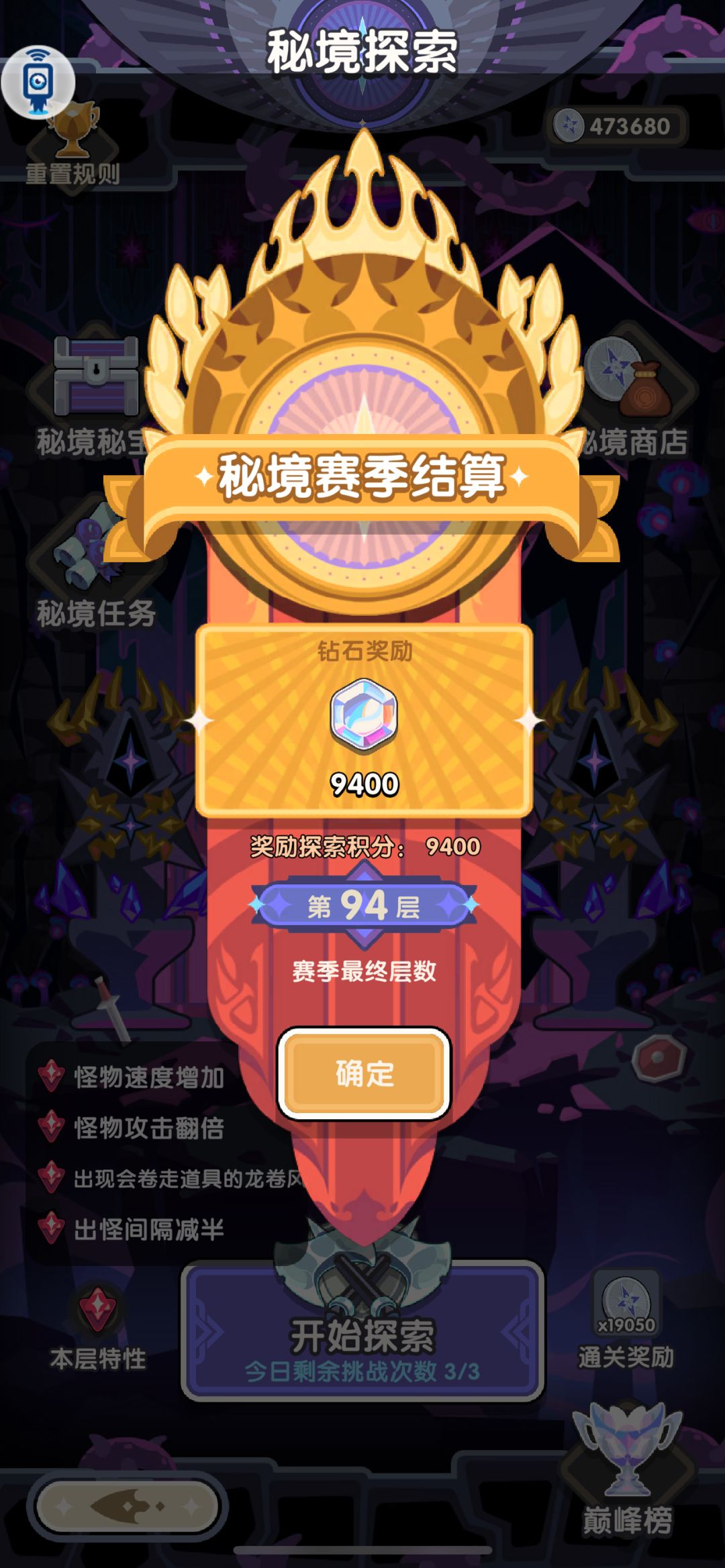Open the 秘境秘宝 treasure chest
This screenshot has width=725, height=1568.
pos(94,397)
